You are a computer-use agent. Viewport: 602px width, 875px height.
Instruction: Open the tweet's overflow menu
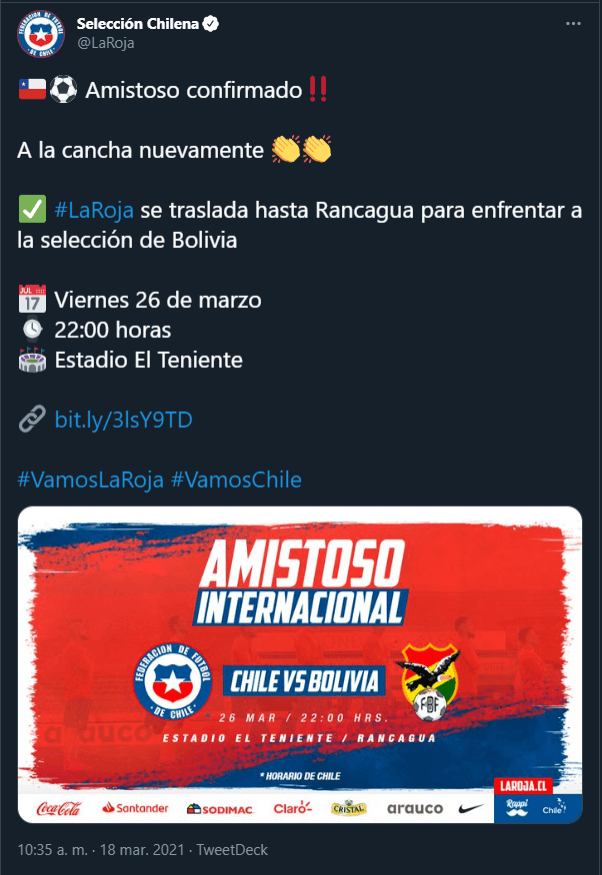pyautogui.click(x=573, y=23)
